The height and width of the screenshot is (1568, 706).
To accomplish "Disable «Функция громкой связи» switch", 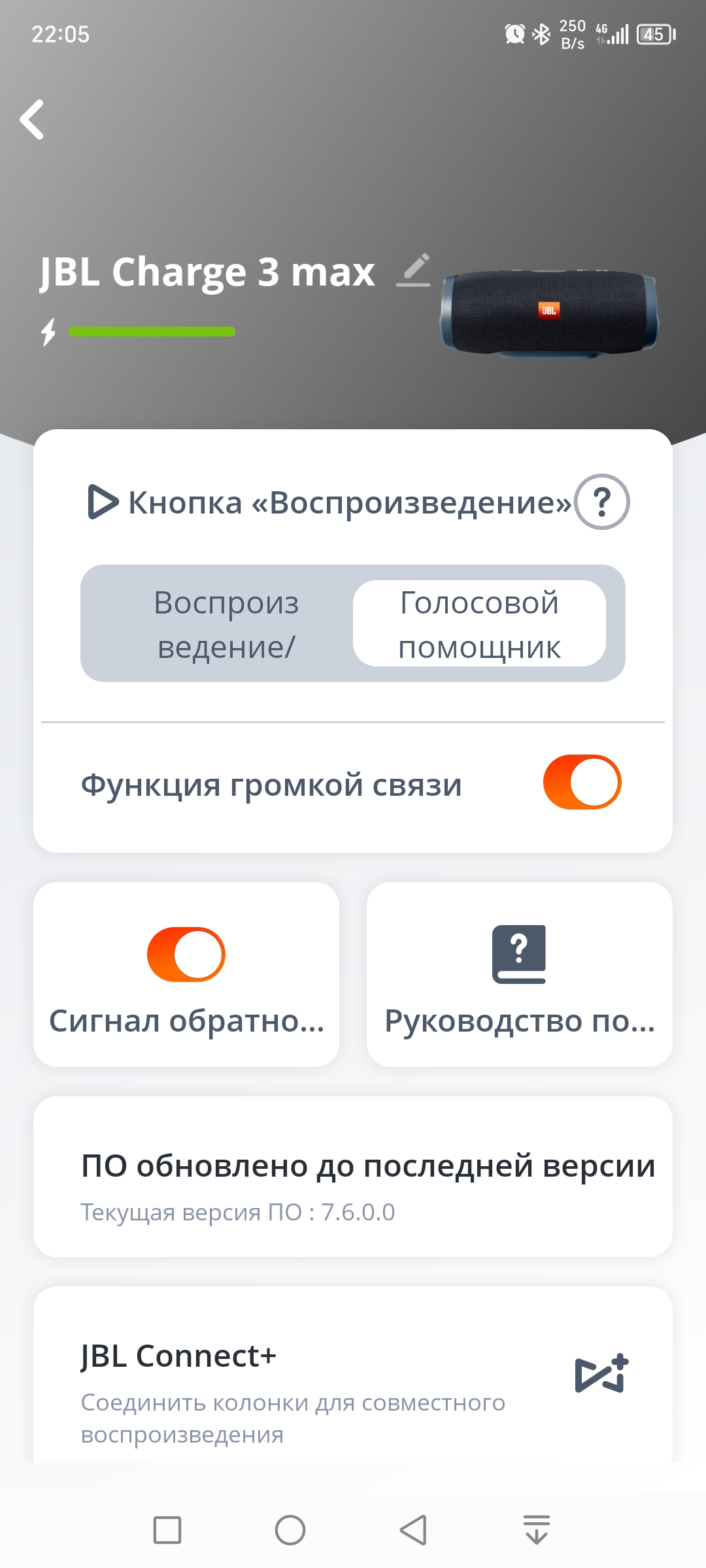I will [582, 782].
